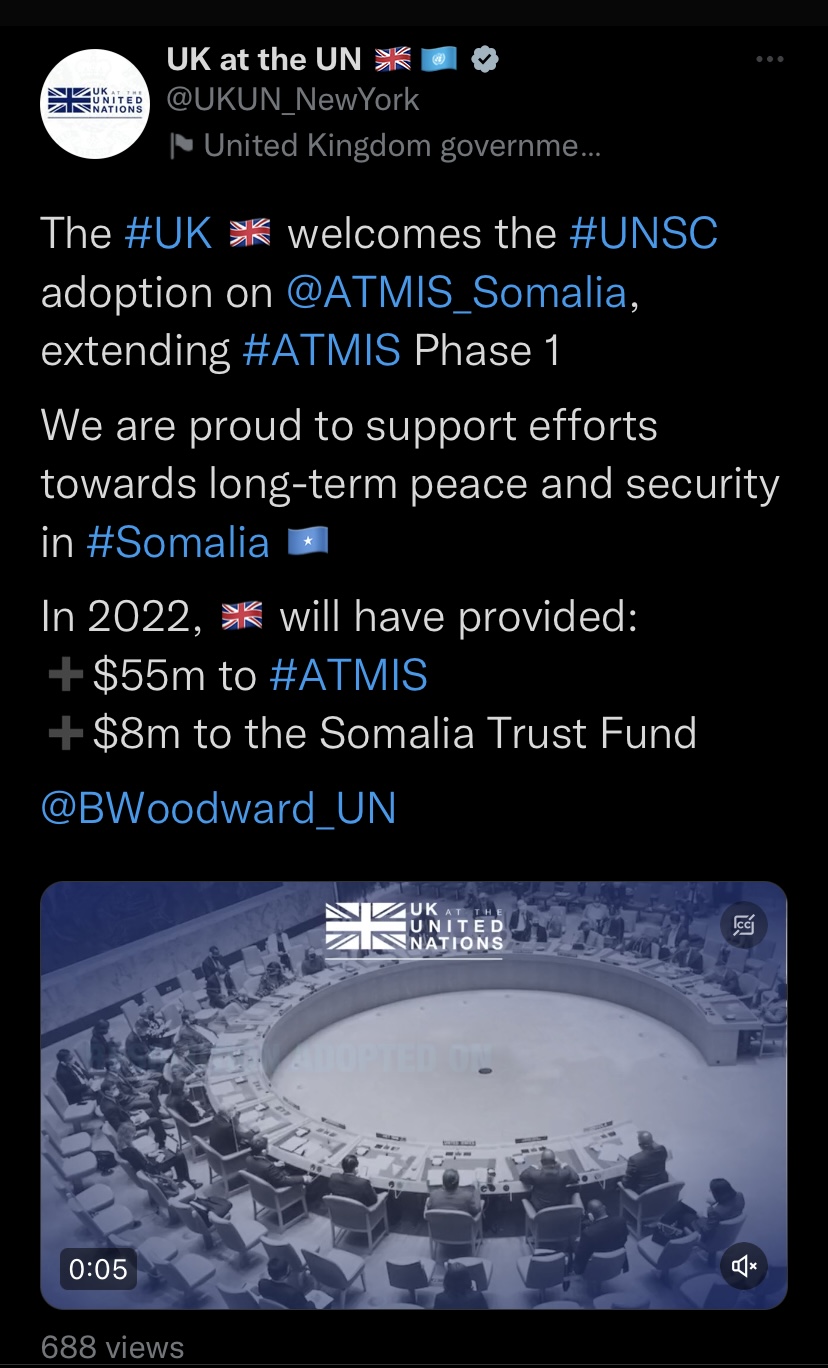Open #ATMIS hashtag after $55m

tap(348, 676)
